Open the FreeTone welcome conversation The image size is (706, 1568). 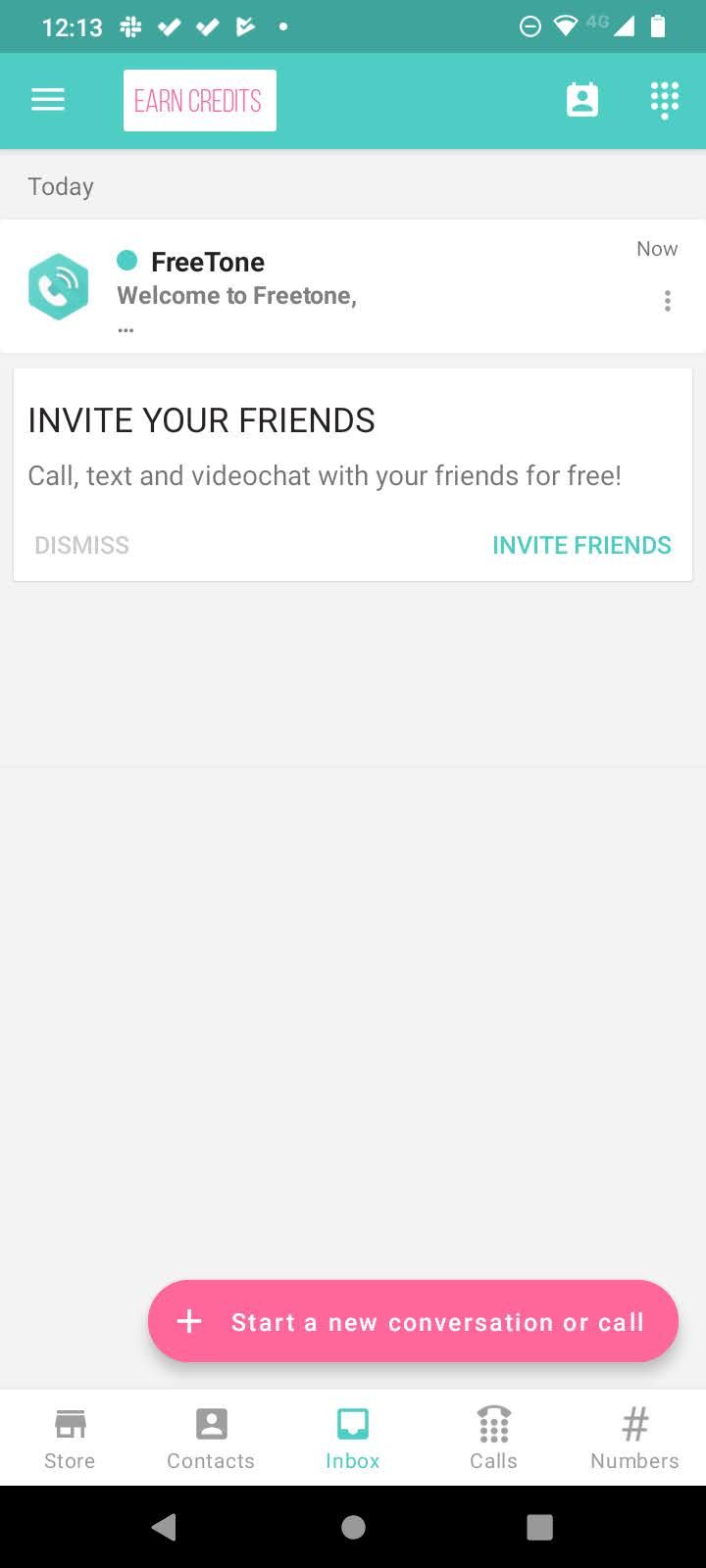[x=353, y=286]
